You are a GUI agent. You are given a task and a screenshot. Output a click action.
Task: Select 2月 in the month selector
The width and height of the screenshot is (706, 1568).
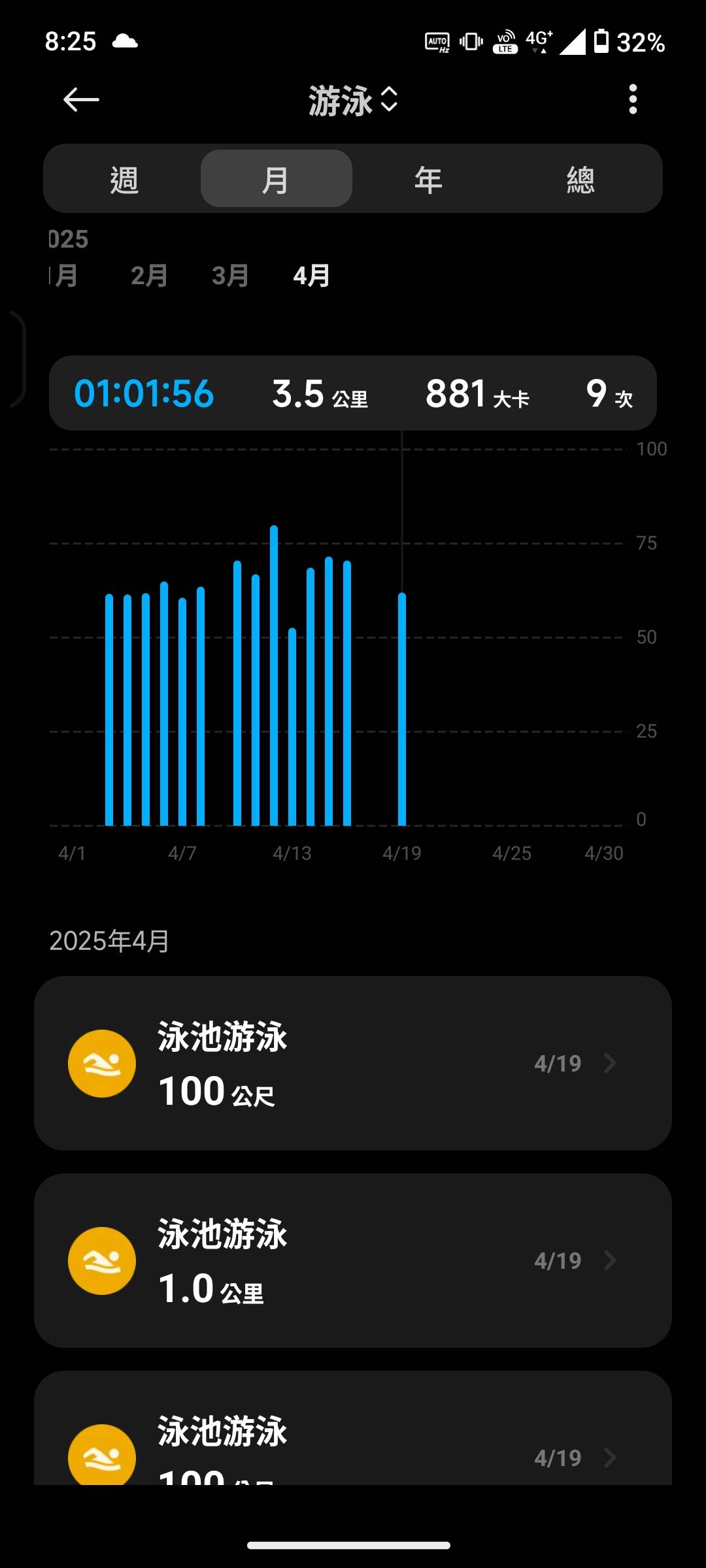click(150, 276)
